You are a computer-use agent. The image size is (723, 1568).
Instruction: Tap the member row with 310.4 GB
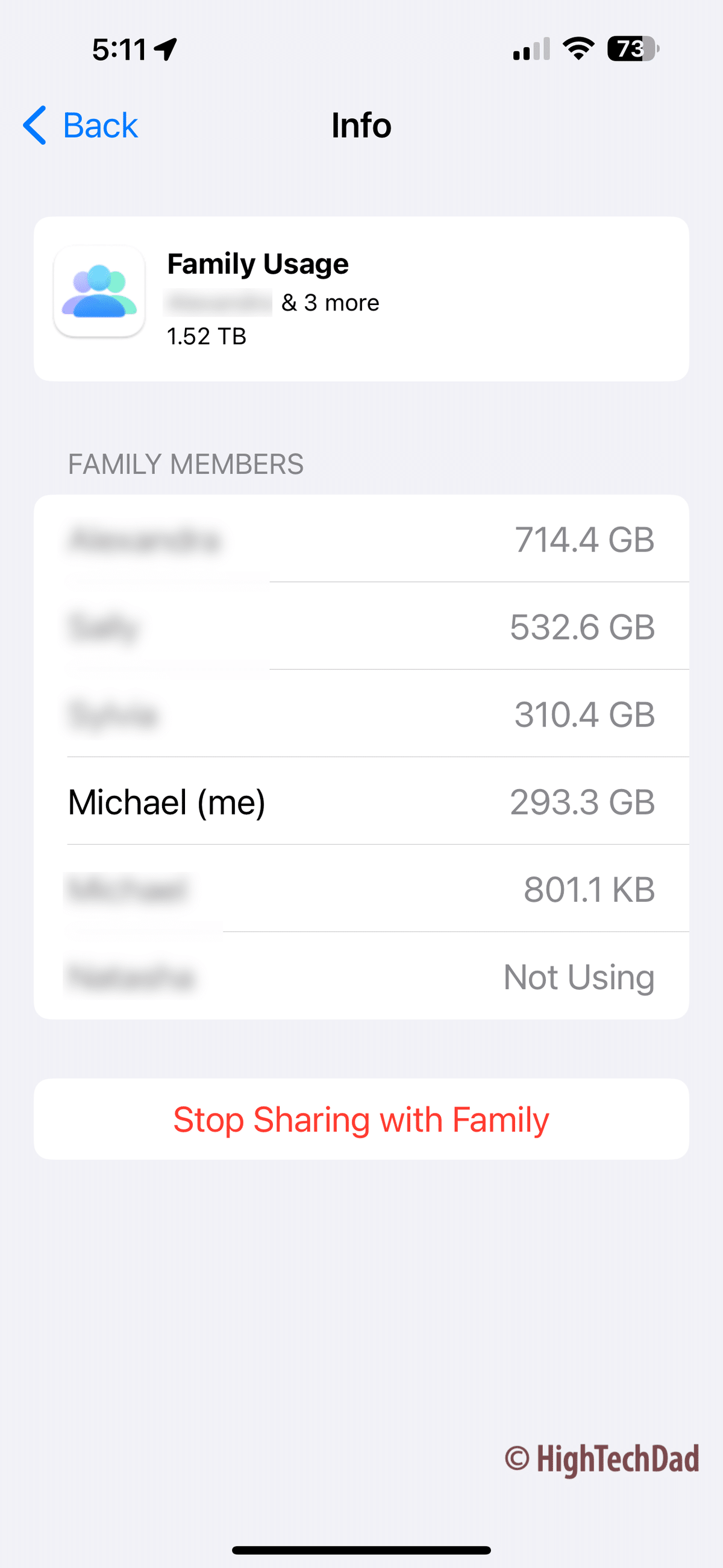coord(361,714)
